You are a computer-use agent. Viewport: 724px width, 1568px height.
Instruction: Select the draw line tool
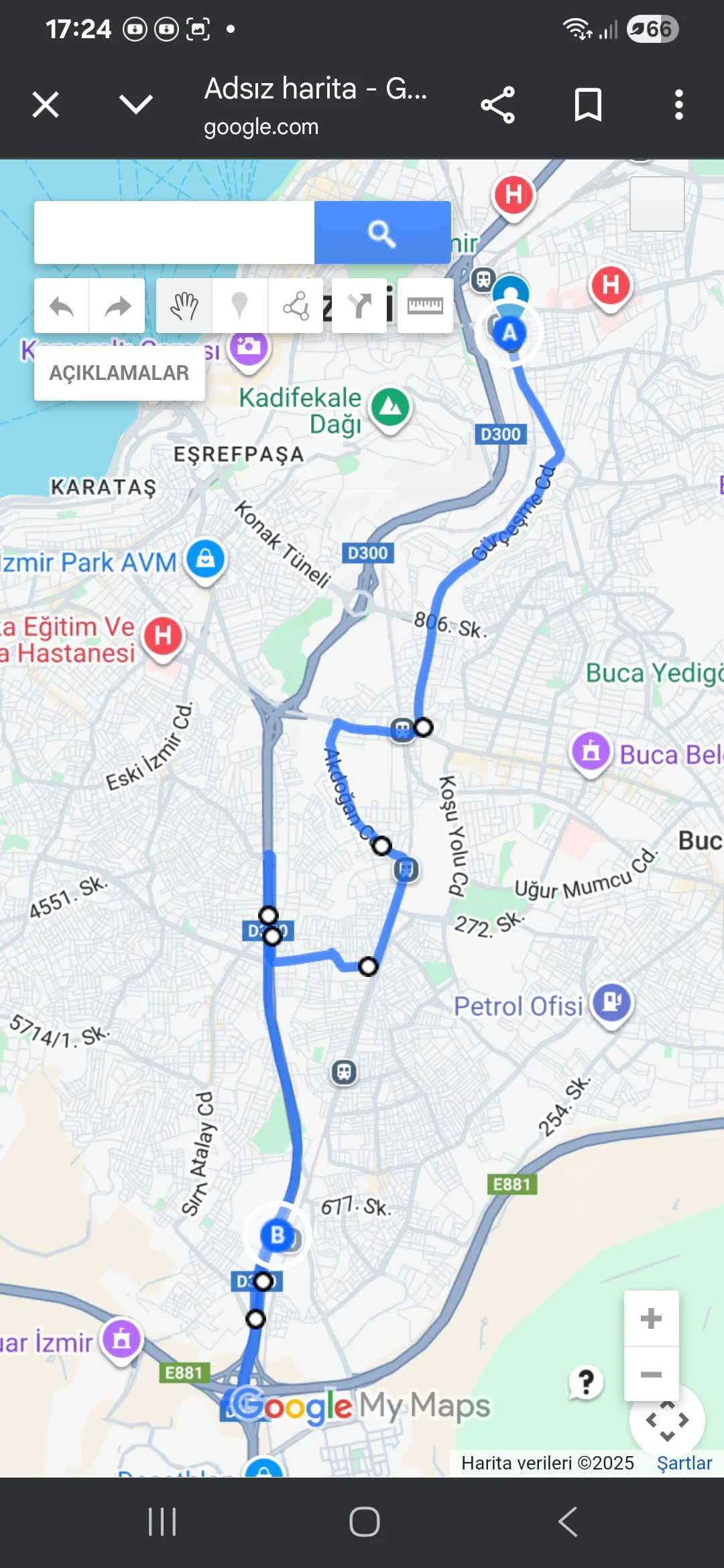coord(296,306)
